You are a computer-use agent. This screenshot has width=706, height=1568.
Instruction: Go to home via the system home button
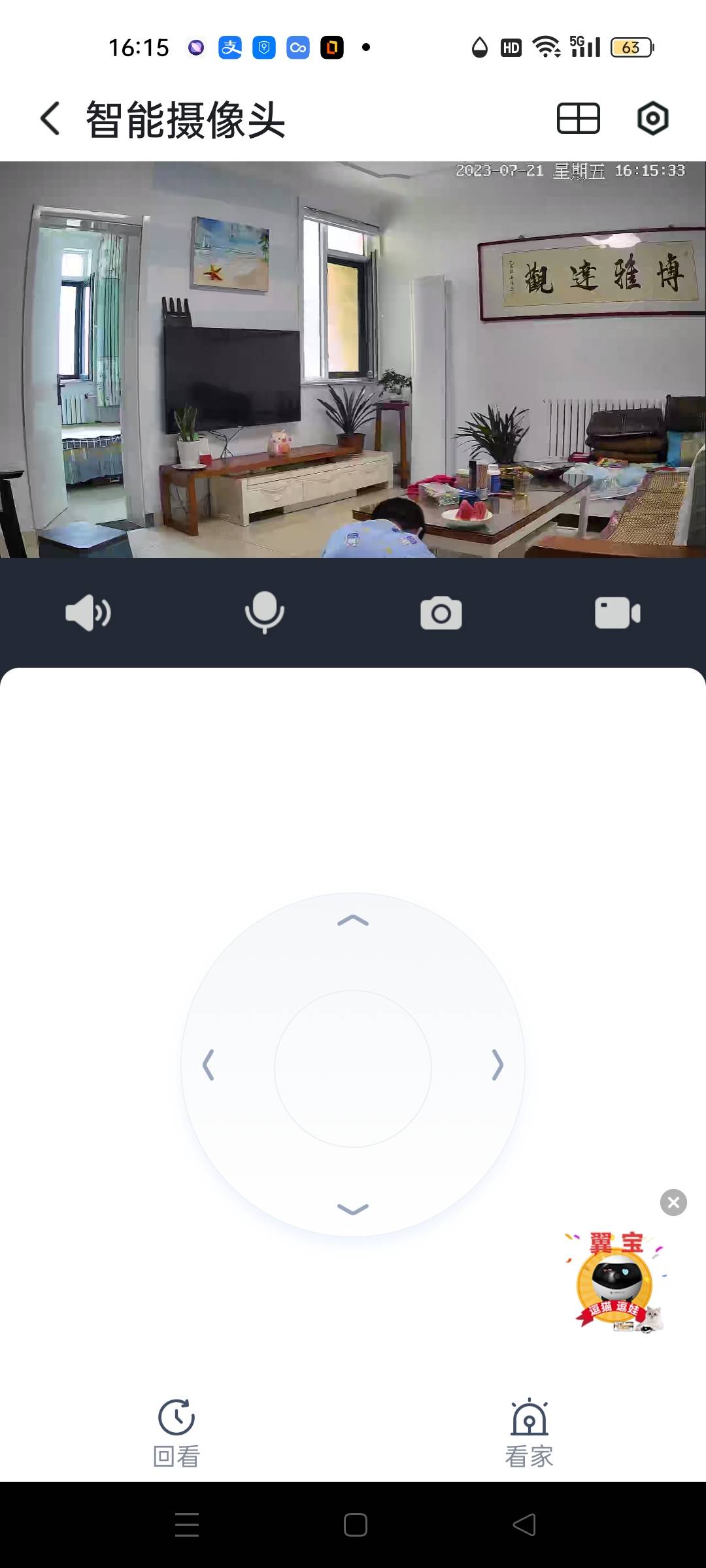coord(355,1525)
